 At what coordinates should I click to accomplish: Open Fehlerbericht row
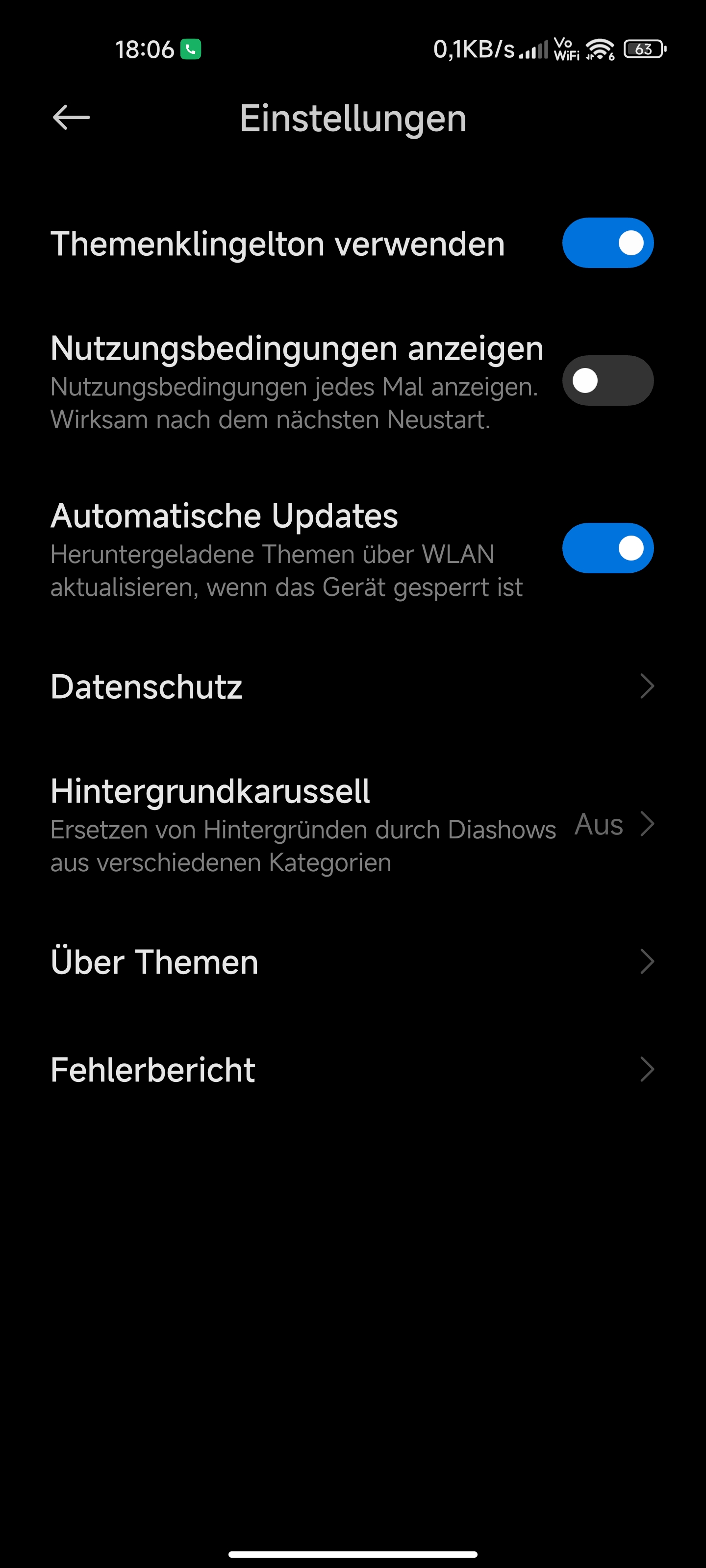coord(353,1070)
